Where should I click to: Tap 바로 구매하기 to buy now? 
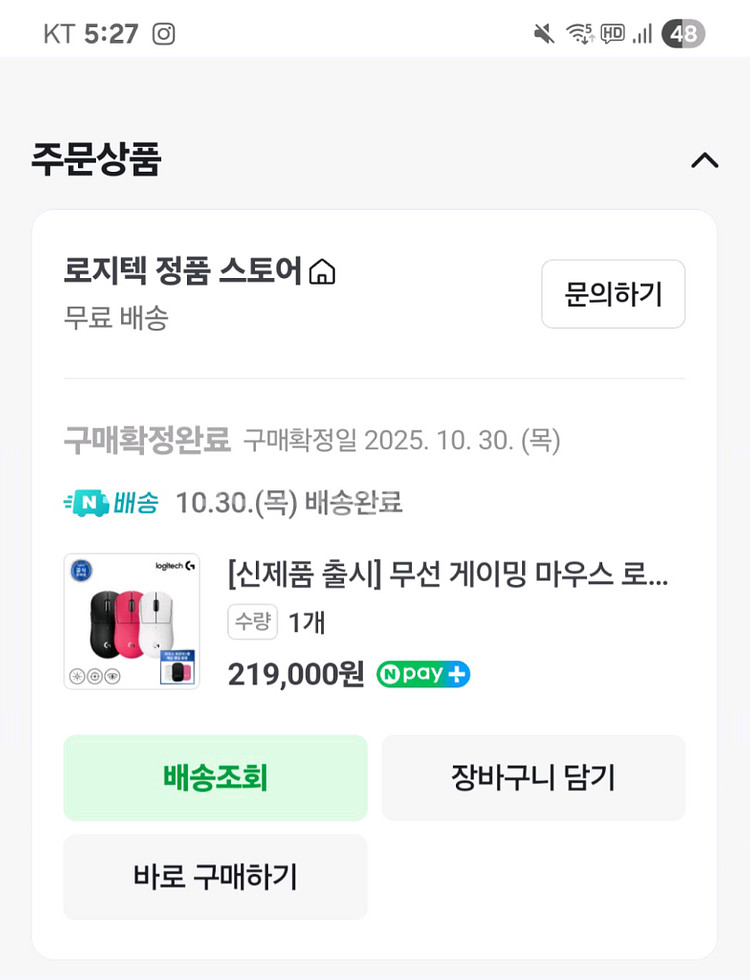(214, 877)
